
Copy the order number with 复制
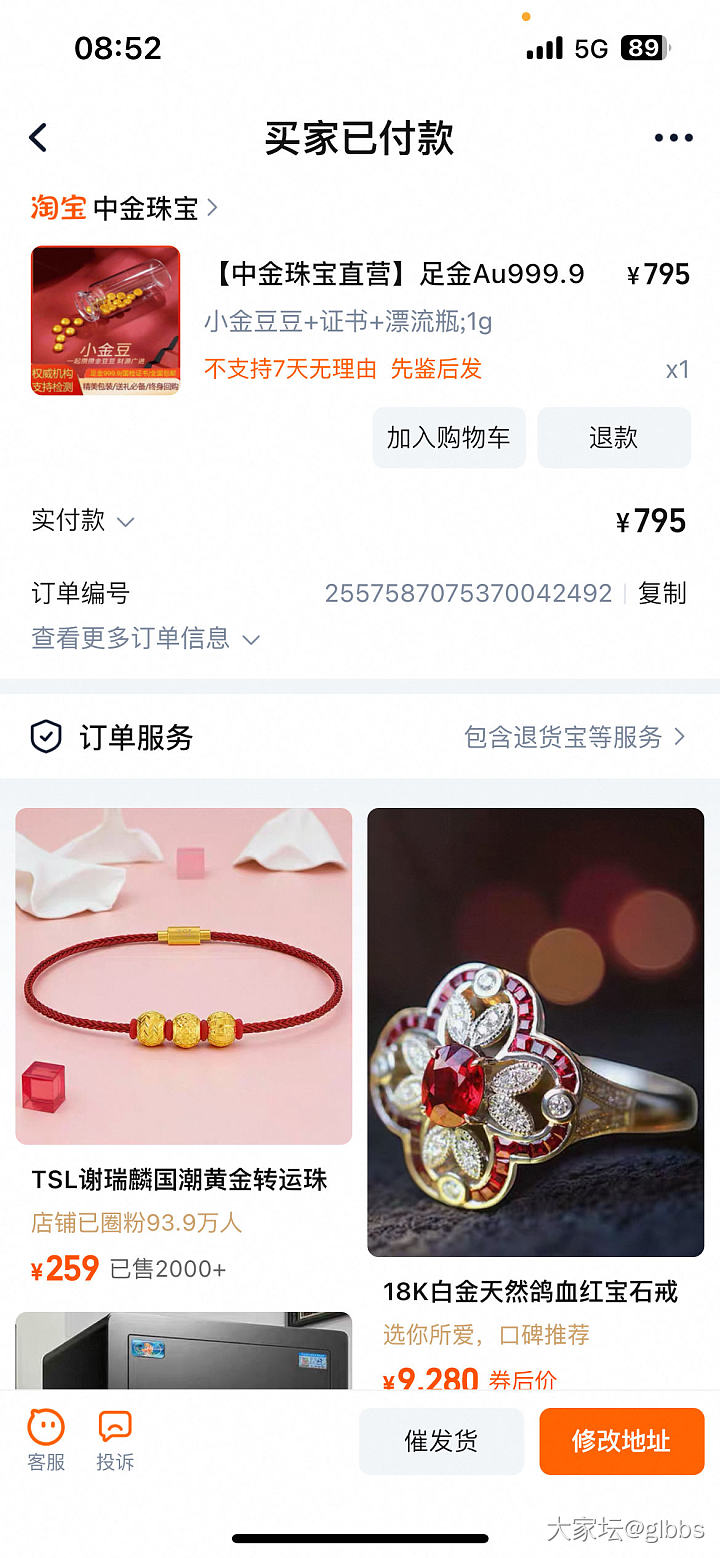coord(662,593)
